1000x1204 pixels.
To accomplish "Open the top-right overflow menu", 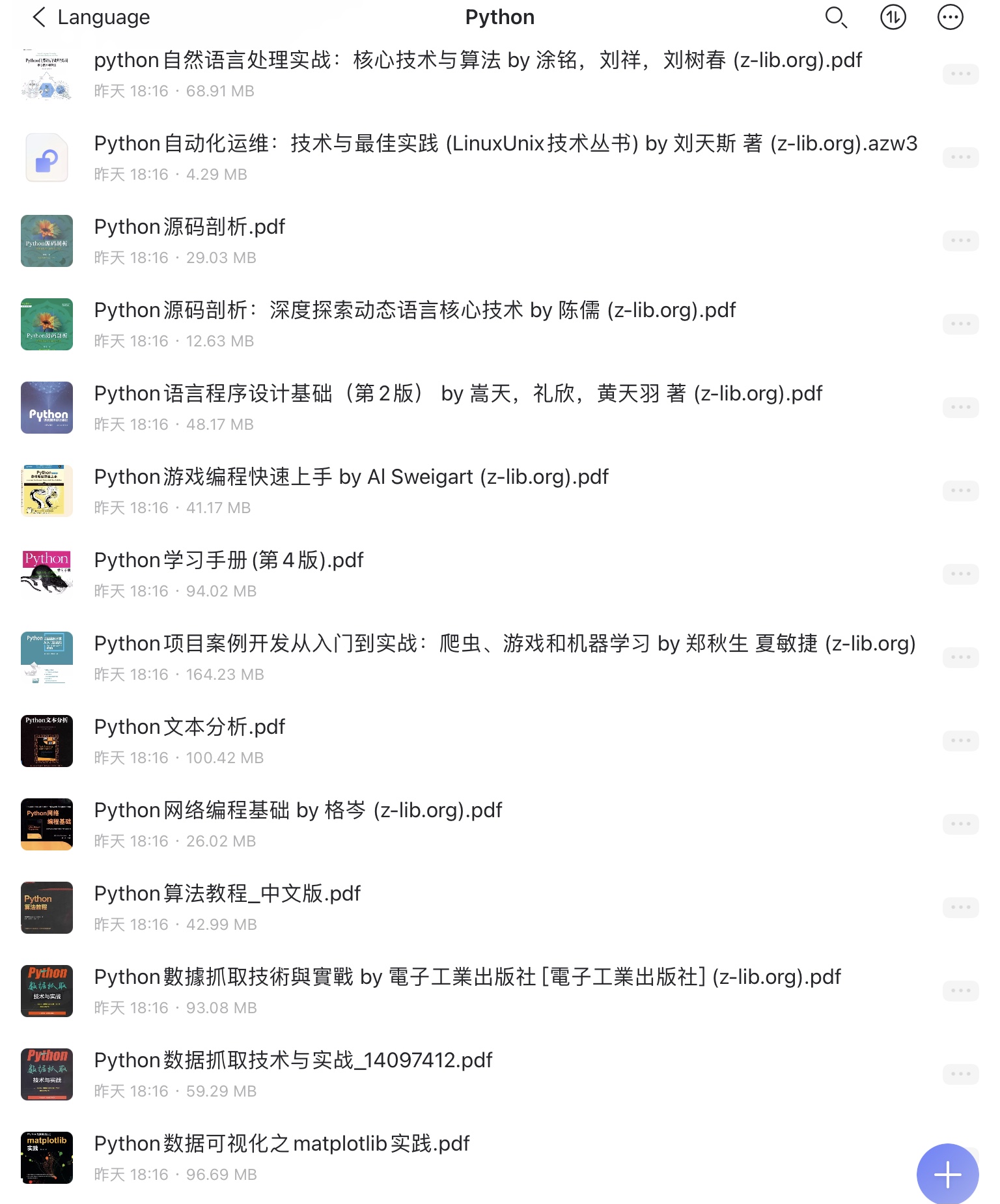I will pyautogui.click(x=950, y=18).
